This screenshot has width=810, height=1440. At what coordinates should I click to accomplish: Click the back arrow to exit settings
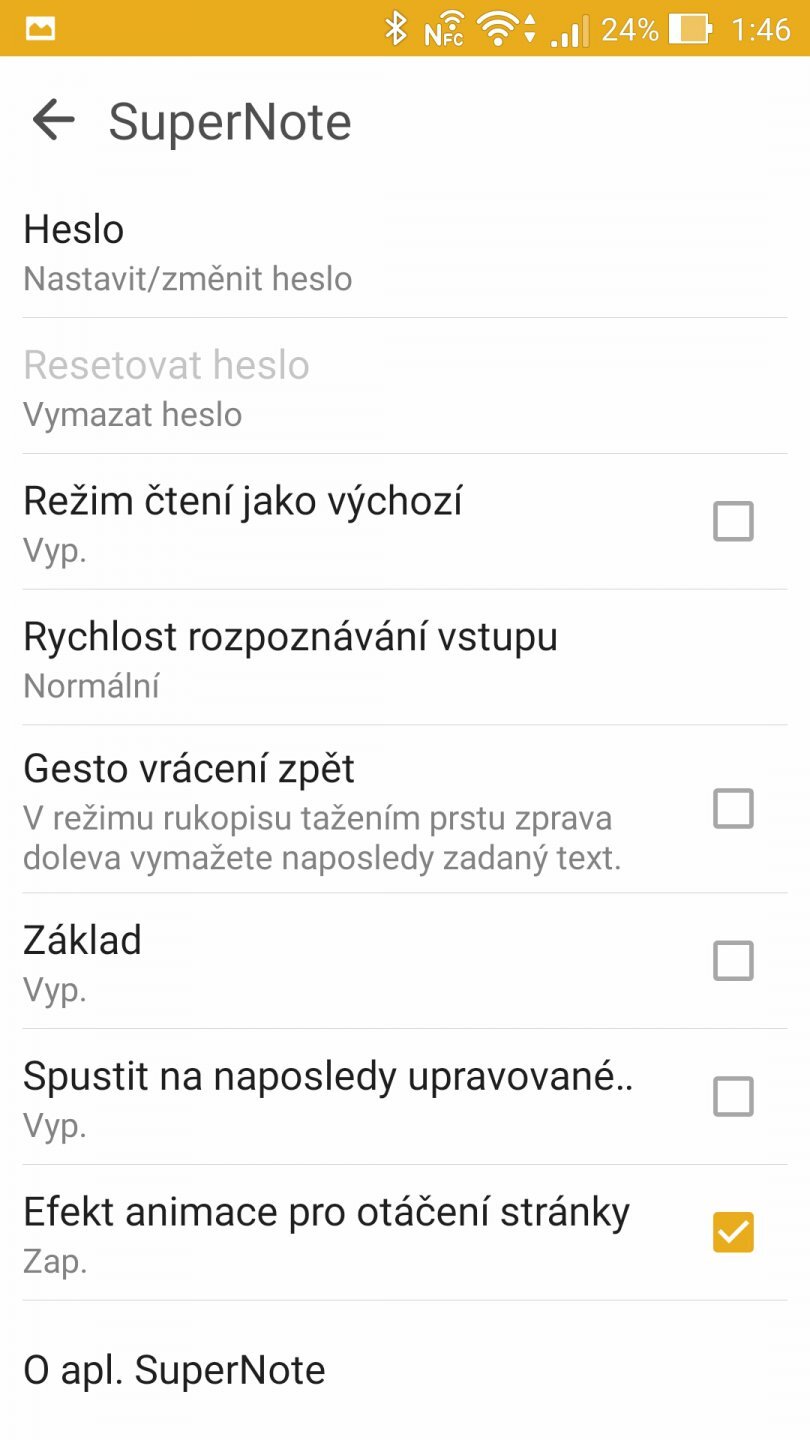(x=54, y=121)
